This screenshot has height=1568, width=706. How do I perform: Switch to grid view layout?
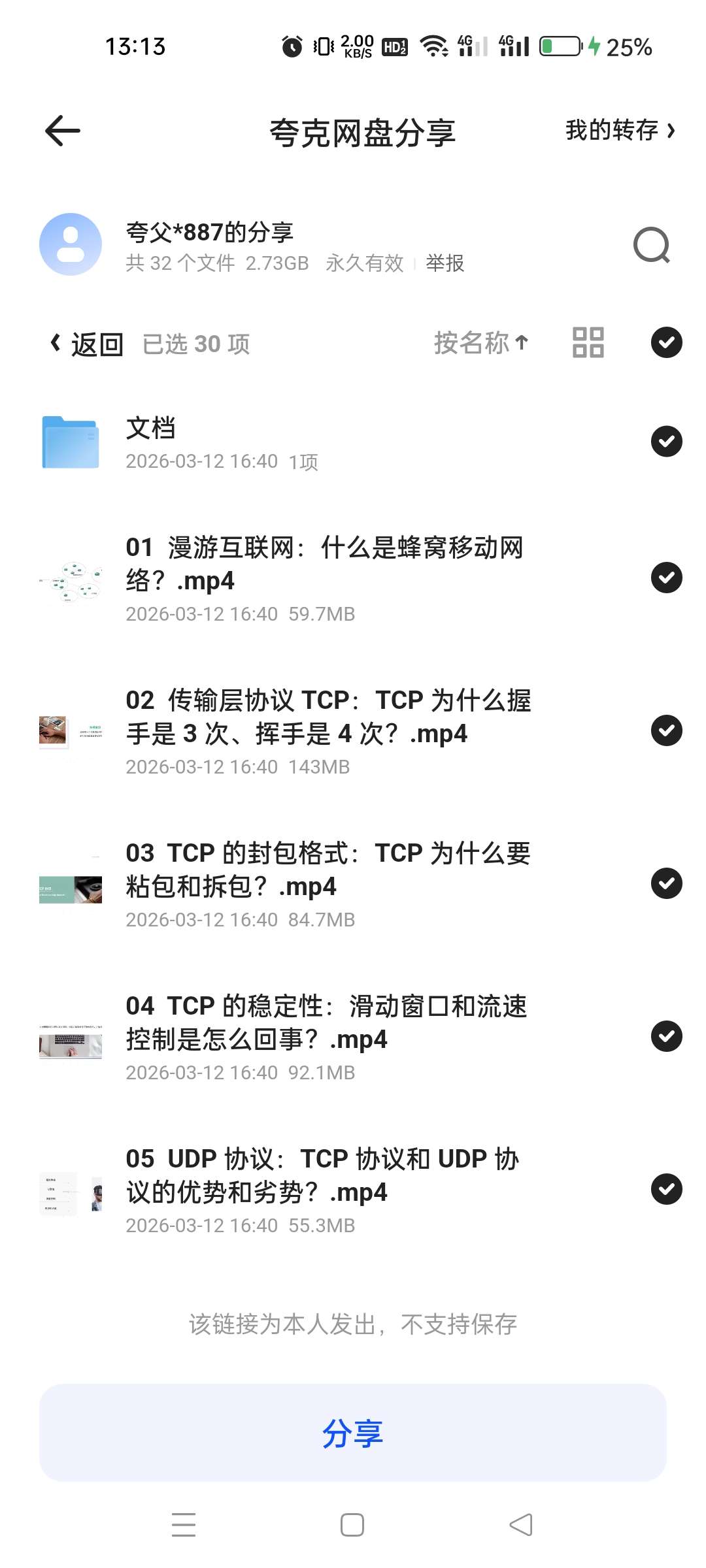[x=588, y=342]
